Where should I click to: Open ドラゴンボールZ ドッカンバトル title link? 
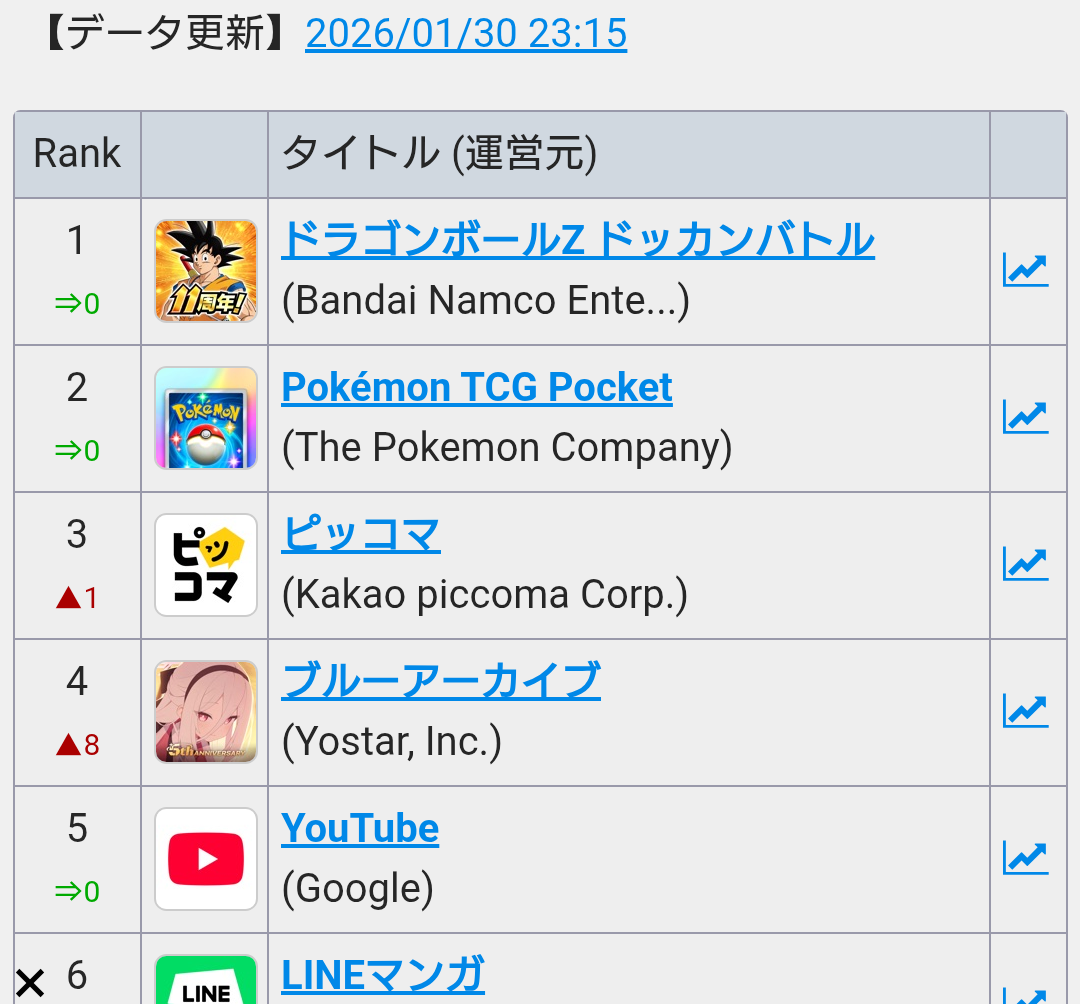pos(578,240)
